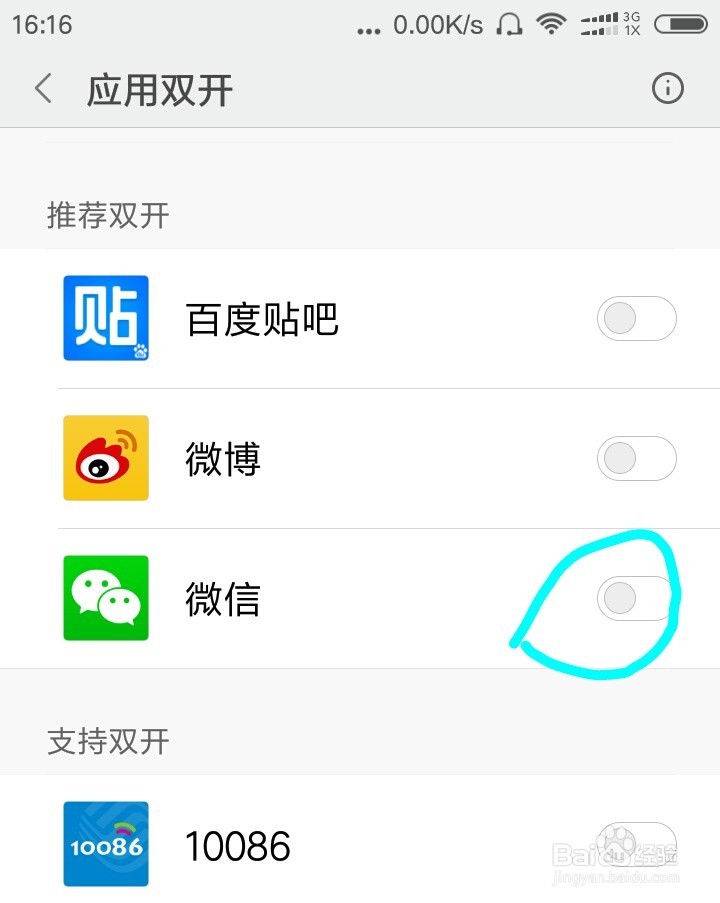Enable dual app for 10086
The height and width of the screenshot is (903, 720).
coord(636,844)
